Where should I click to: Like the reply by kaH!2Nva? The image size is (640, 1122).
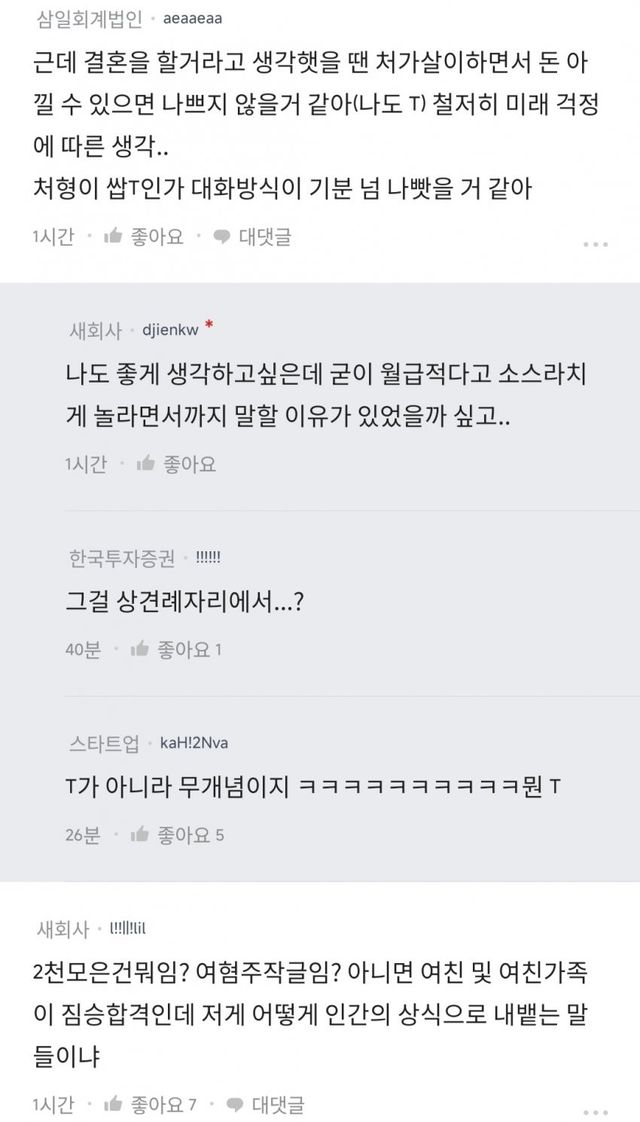pos(177,834)
